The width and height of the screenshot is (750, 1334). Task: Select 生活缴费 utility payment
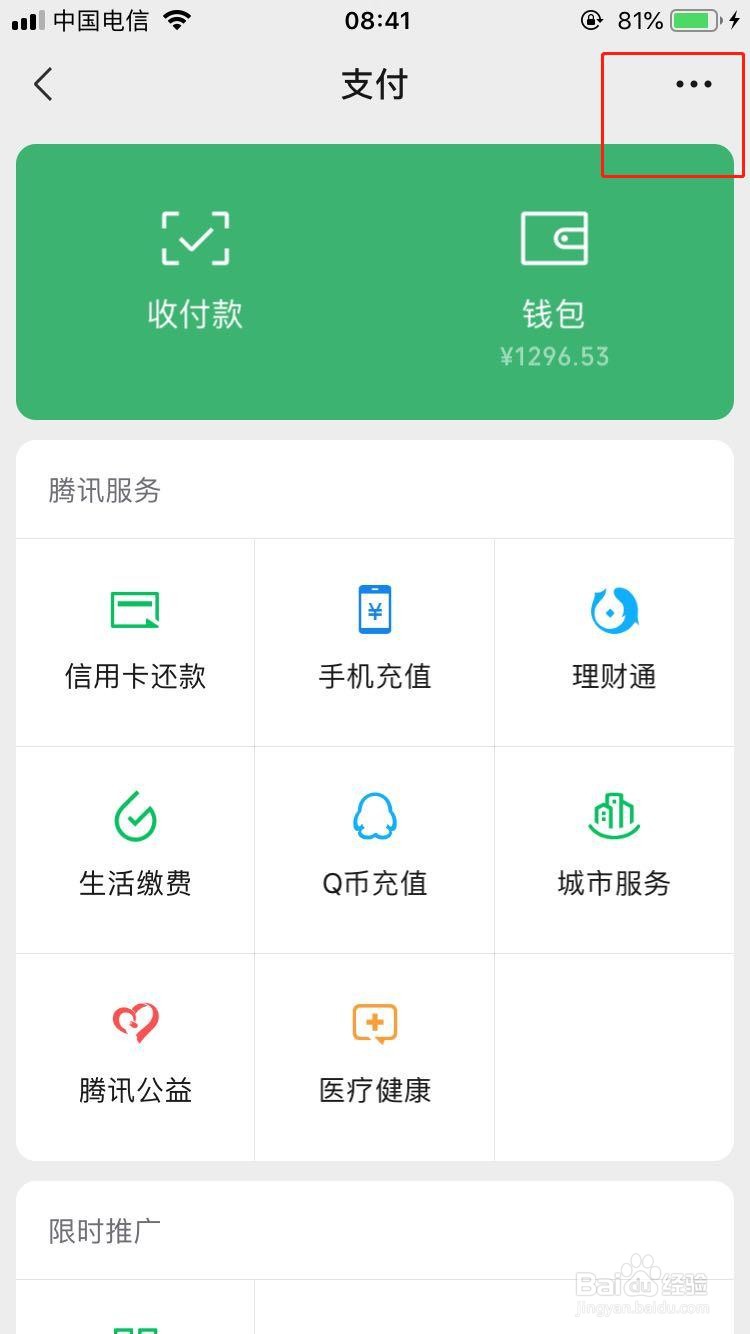134,847
